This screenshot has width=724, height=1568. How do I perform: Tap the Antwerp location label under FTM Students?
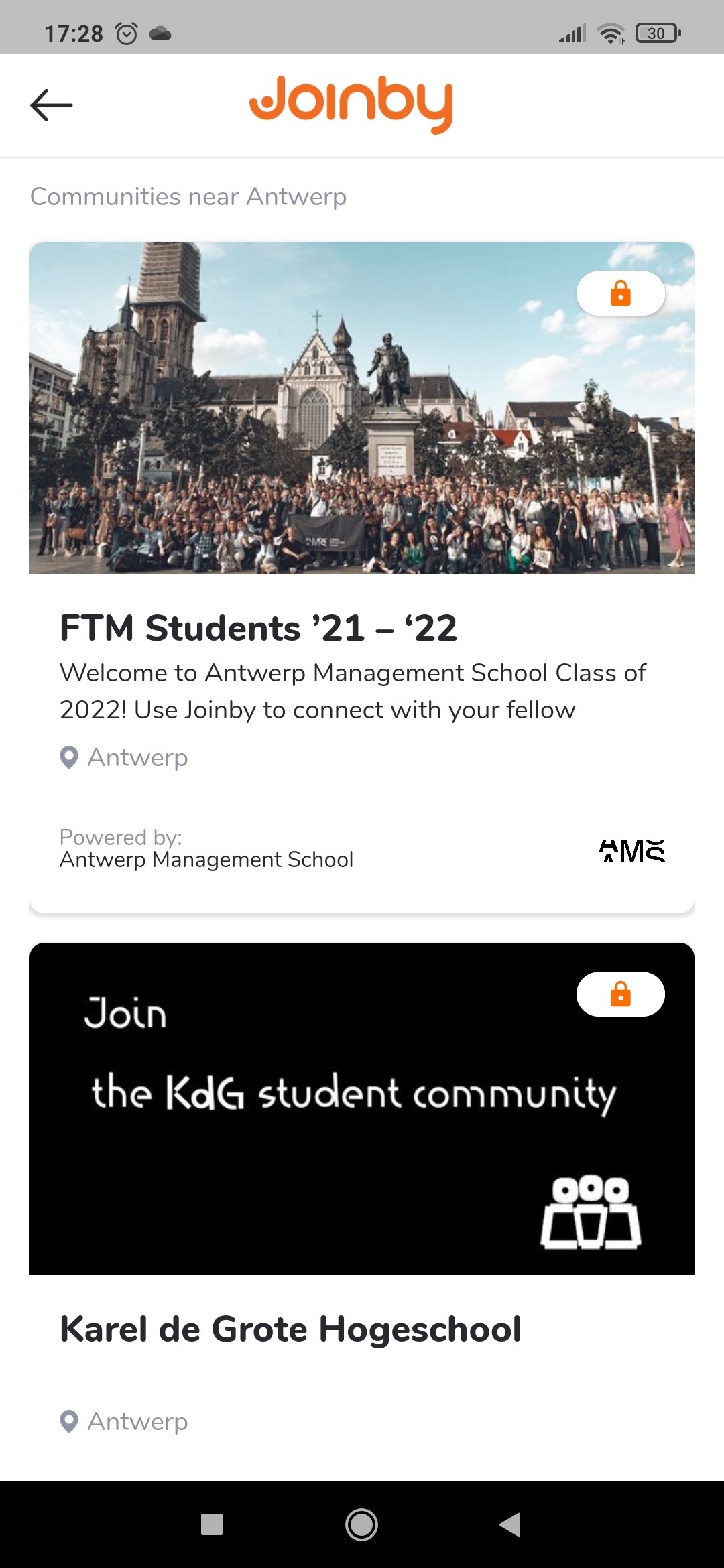click(137, 758)
